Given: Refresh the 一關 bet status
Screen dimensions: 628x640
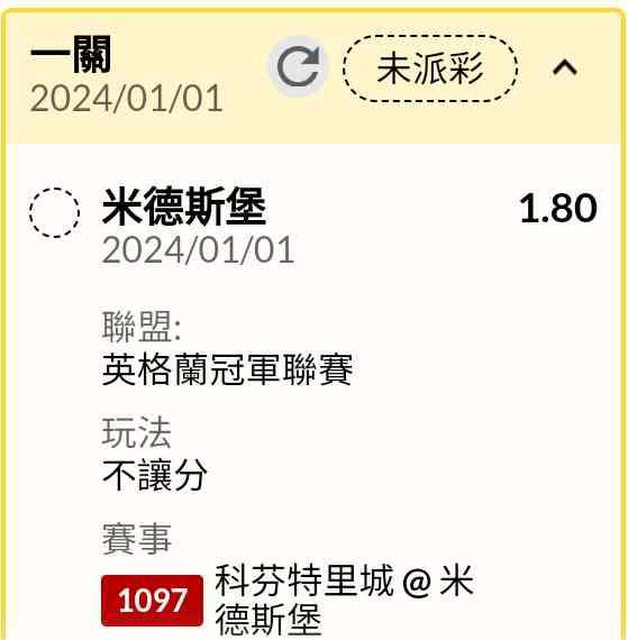Looking at the screenshot, I should pos(298,67).
